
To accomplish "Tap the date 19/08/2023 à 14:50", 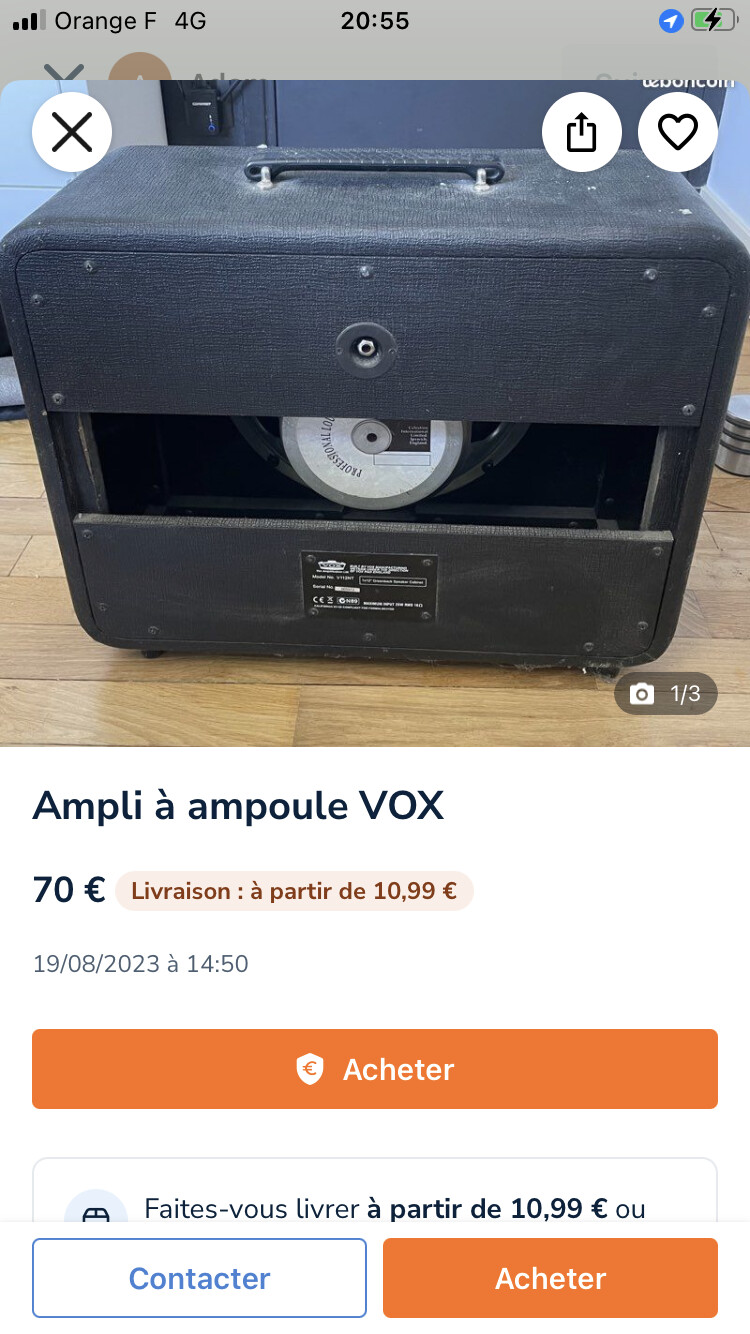I will (x=142, y=963).
